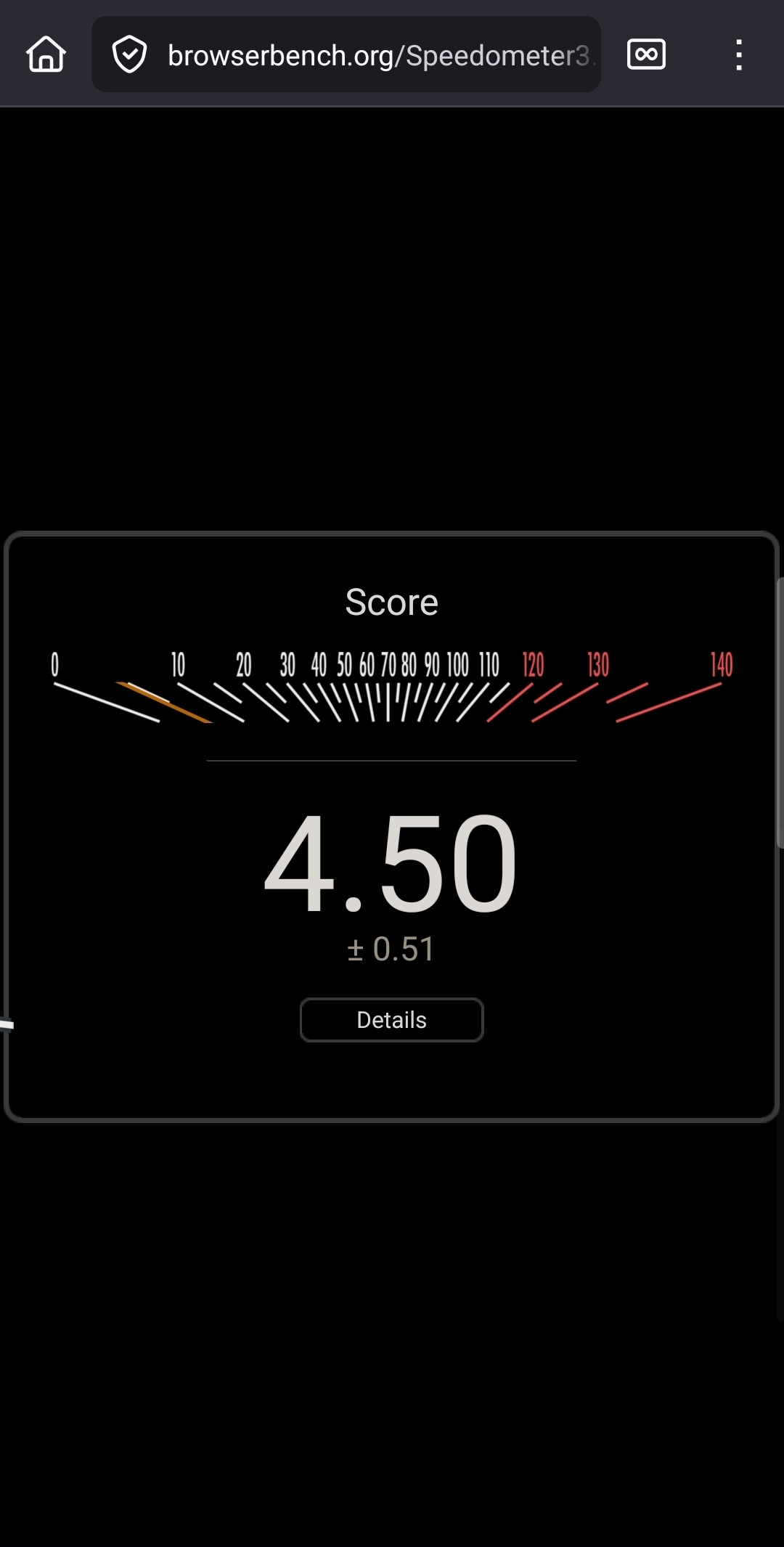Tap the browserbench.org address bar
This screenshot has height=1547, width=784.
(x=377, y=55)
